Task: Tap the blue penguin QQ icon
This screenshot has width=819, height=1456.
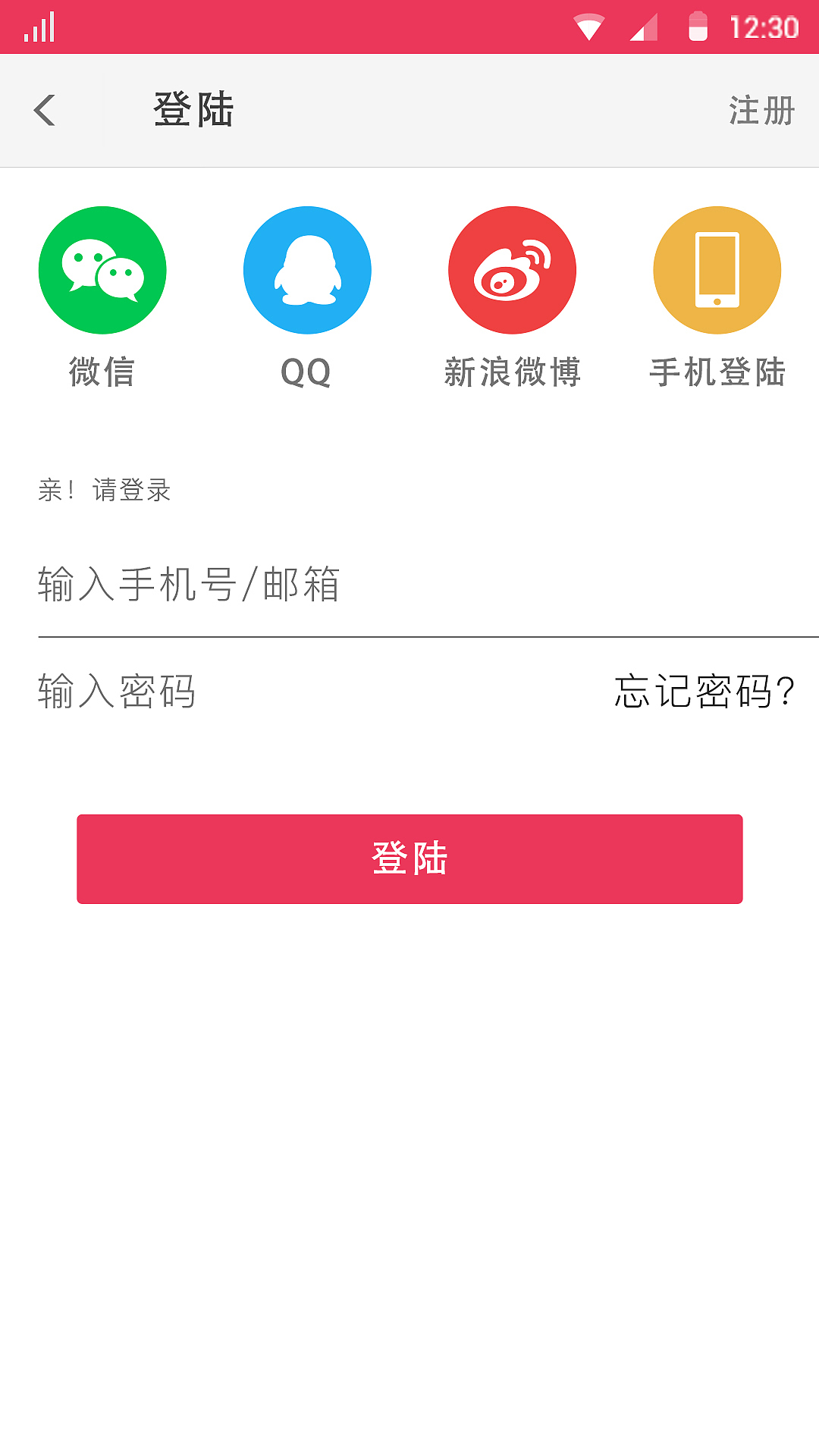Action: [x=307, y=269]
